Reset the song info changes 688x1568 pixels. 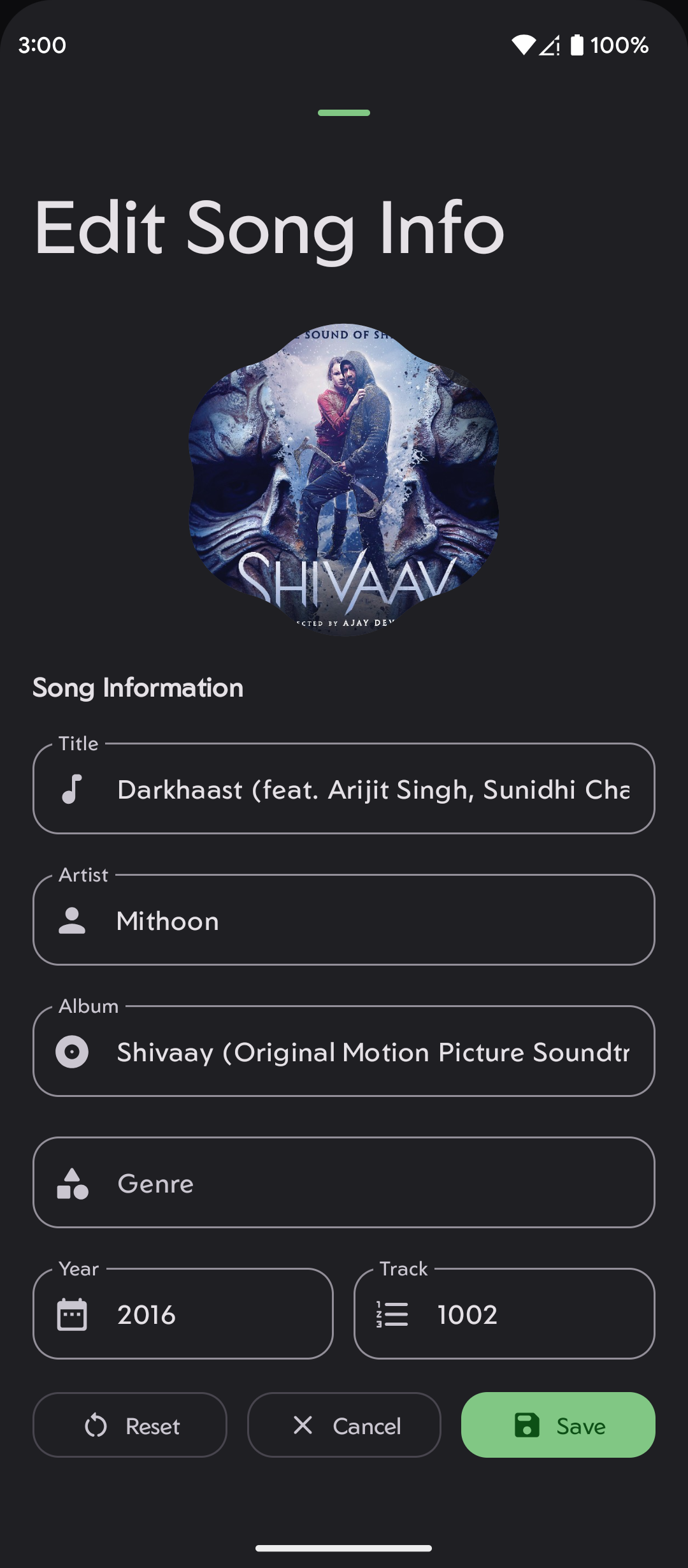(130, 1426)
